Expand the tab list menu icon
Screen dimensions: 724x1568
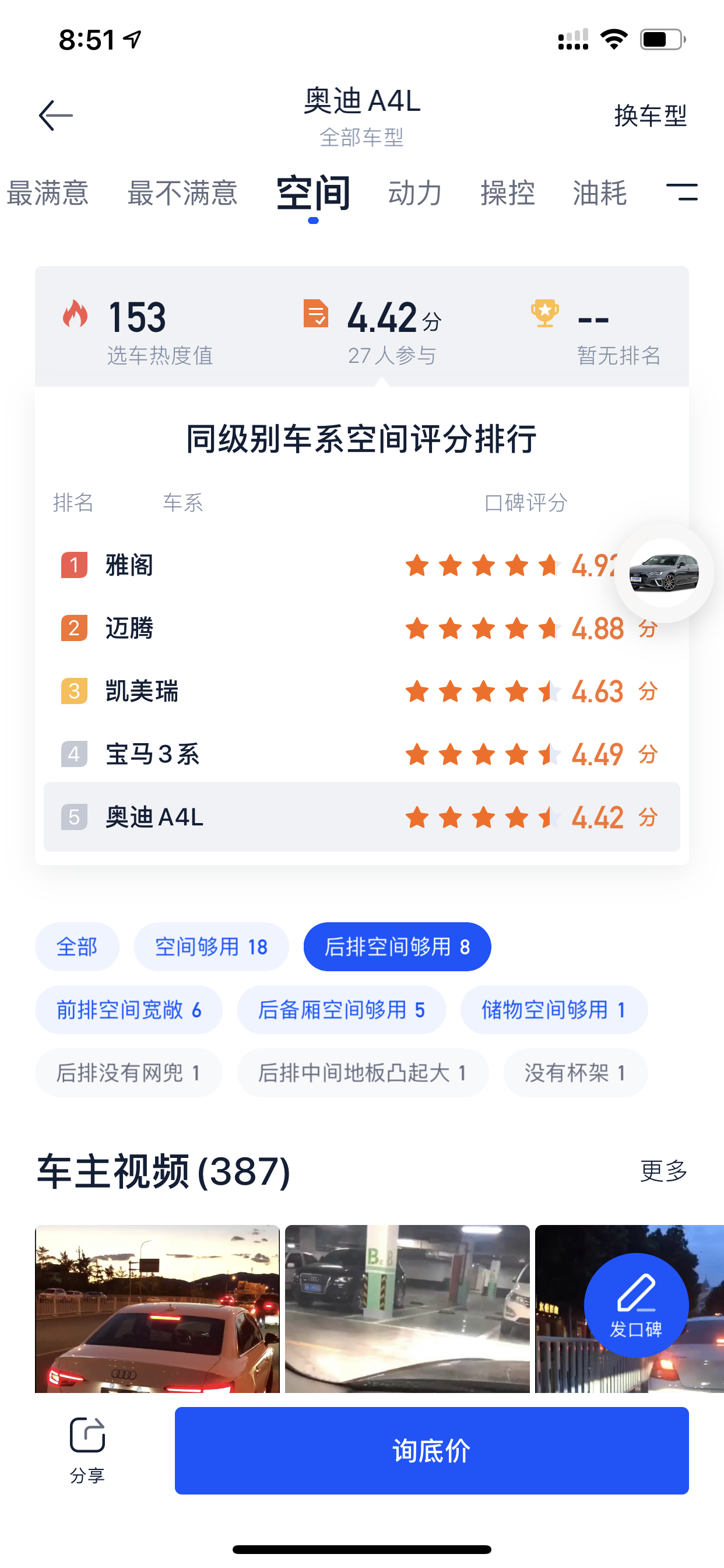click(682, 192)
